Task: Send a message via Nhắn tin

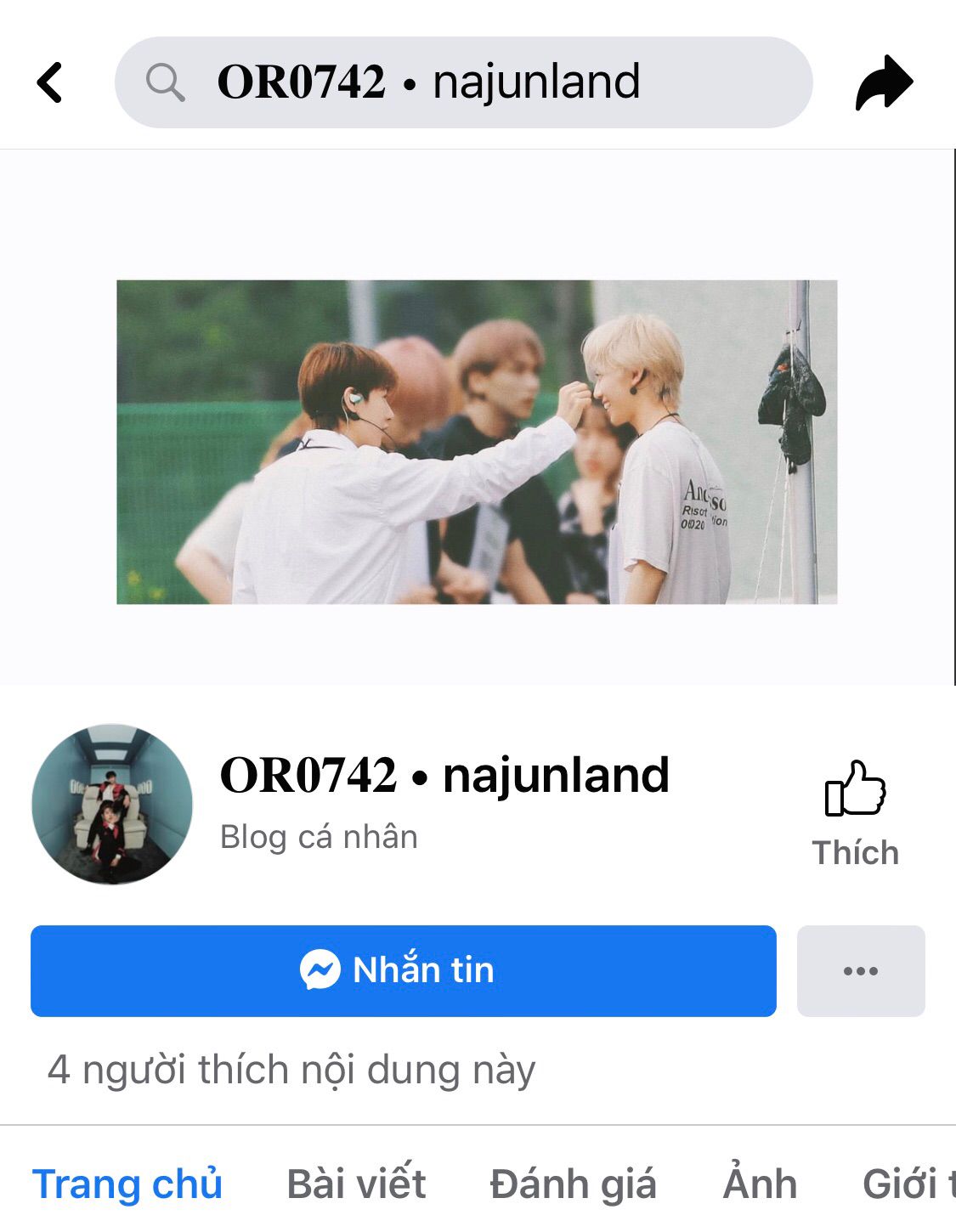Action: [404, 970]
